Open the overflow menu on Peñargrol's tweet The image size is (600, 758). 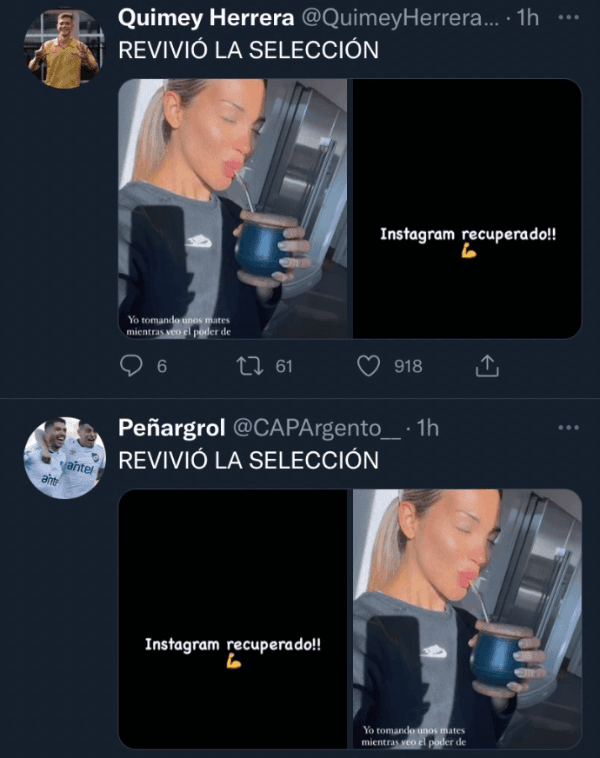pos(568,428)
